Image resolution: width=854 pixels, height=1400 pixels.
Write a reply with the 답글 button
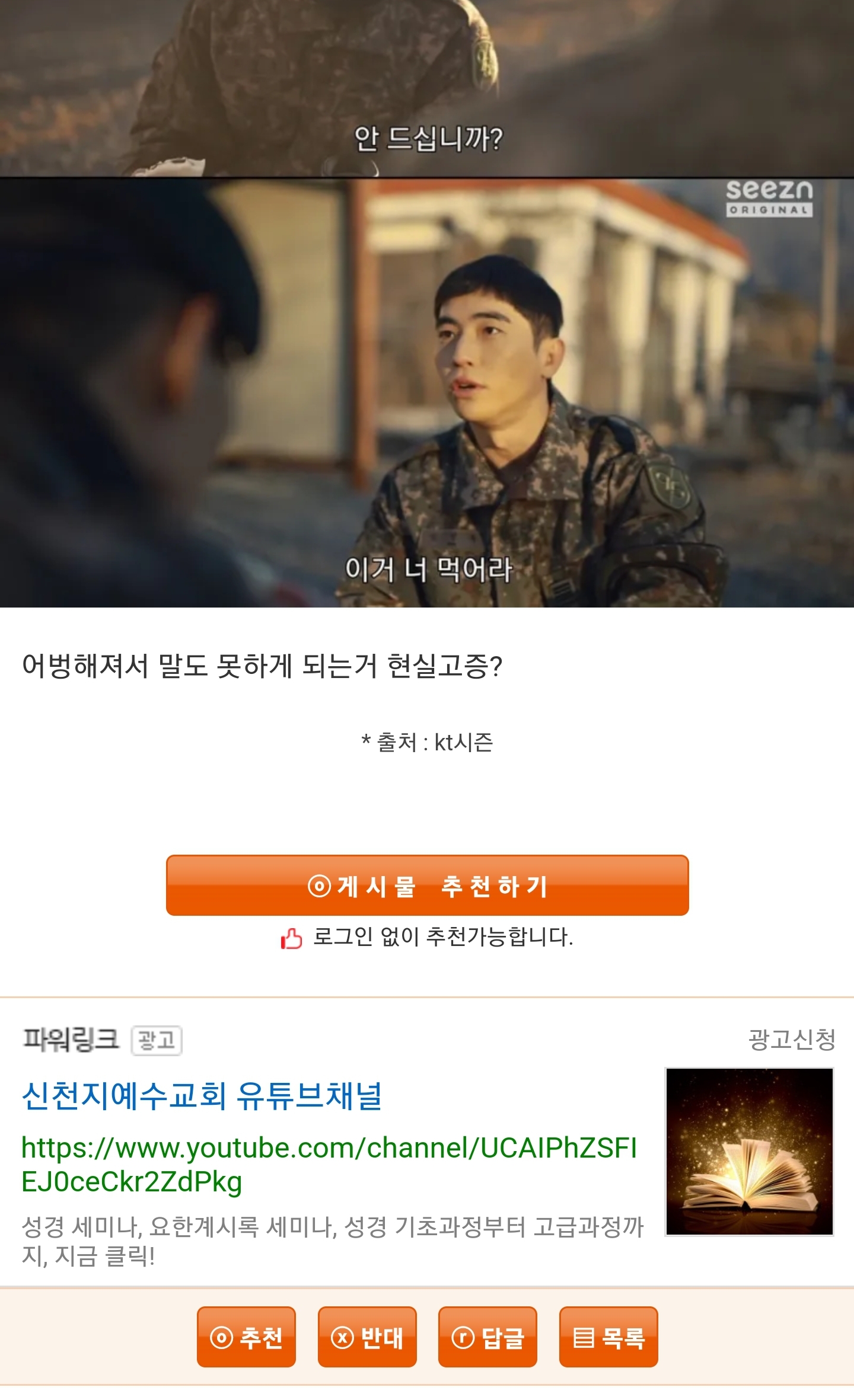click(487, 1337)
